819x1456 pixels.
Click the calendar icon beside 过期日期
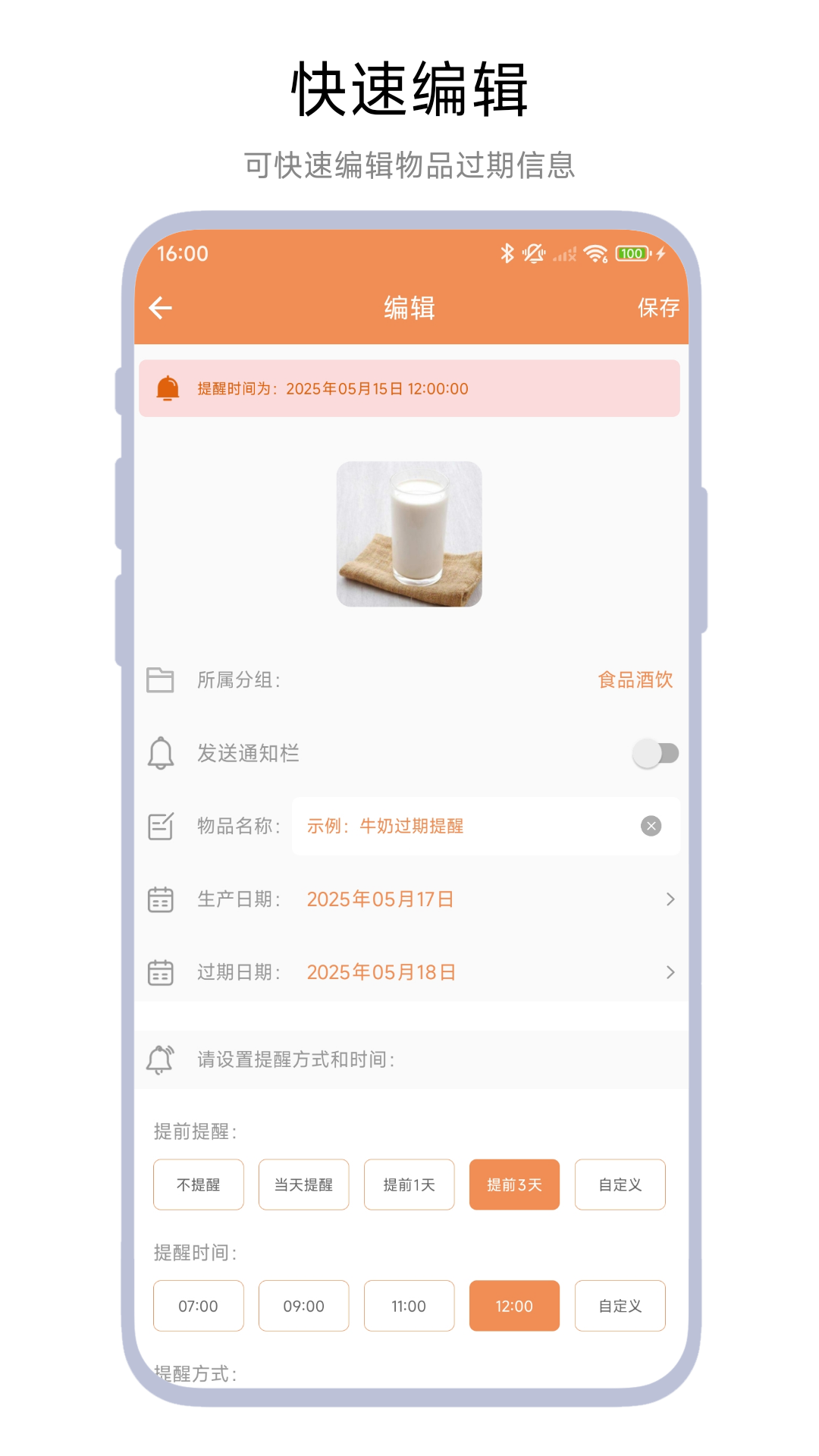tap(160, 971)
